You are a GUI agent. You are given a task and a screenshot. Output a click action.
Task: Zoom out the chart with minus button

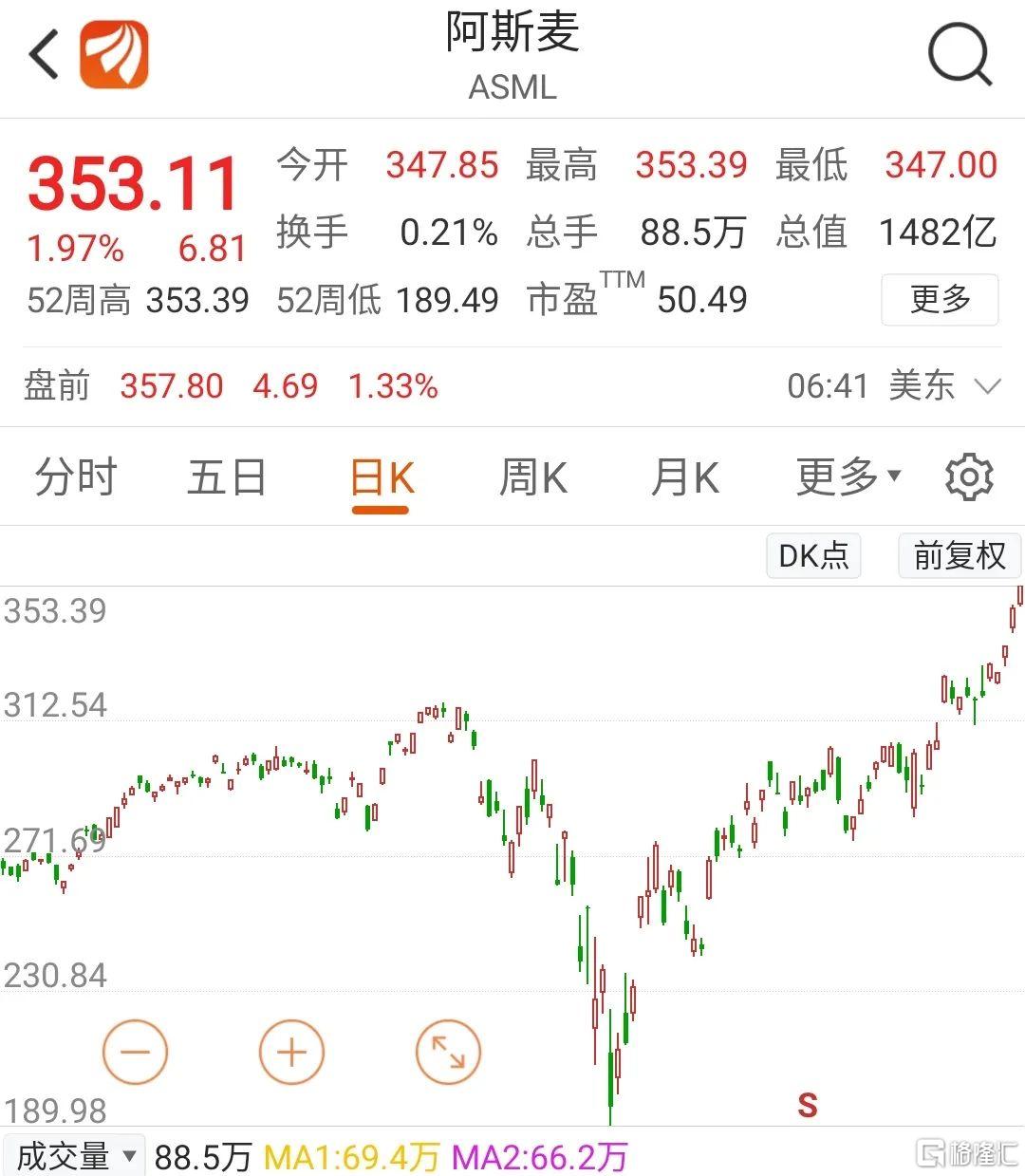coord(135,1052)
